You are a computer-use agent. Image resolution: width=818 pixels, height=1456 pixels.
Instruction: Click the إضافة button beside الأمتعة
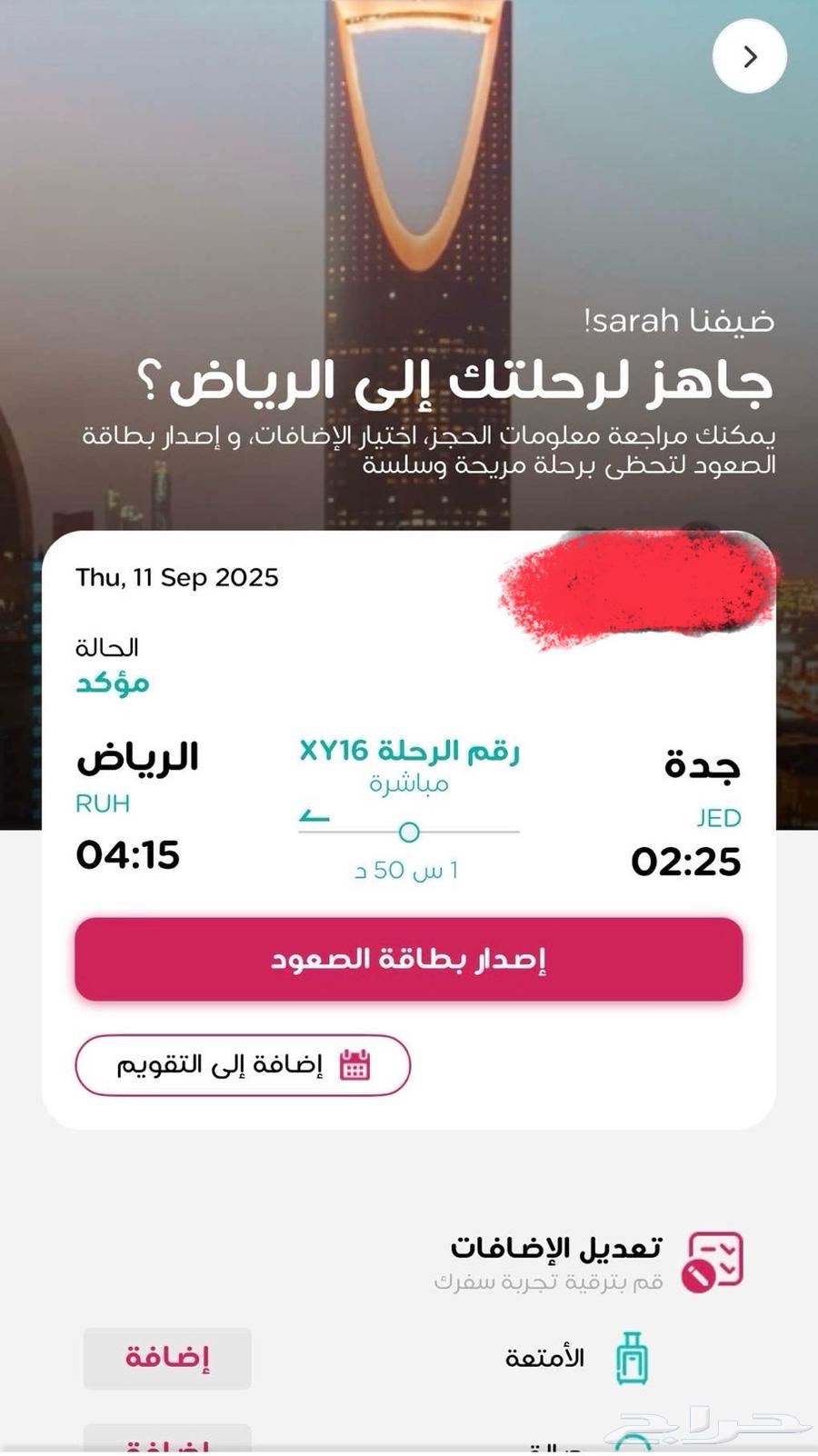click(x=166, y=1358)
